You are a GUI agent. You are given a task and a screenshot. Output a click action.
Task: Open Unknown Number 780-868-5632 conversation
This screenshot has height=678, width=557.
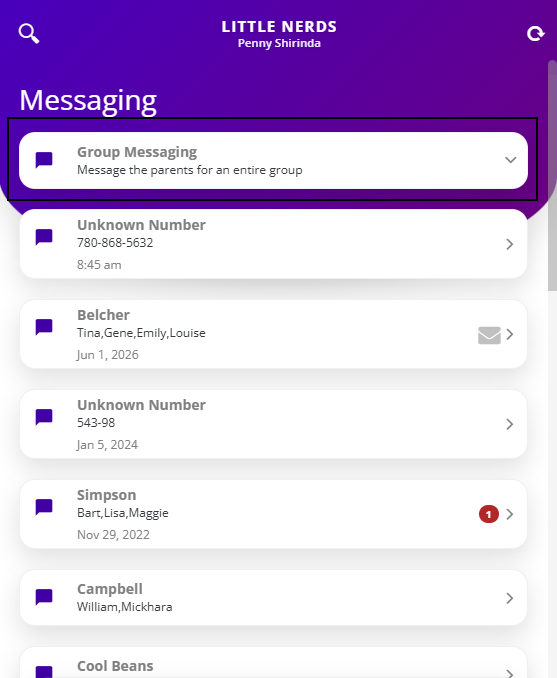pyautogui.click(x=273, y=244)
